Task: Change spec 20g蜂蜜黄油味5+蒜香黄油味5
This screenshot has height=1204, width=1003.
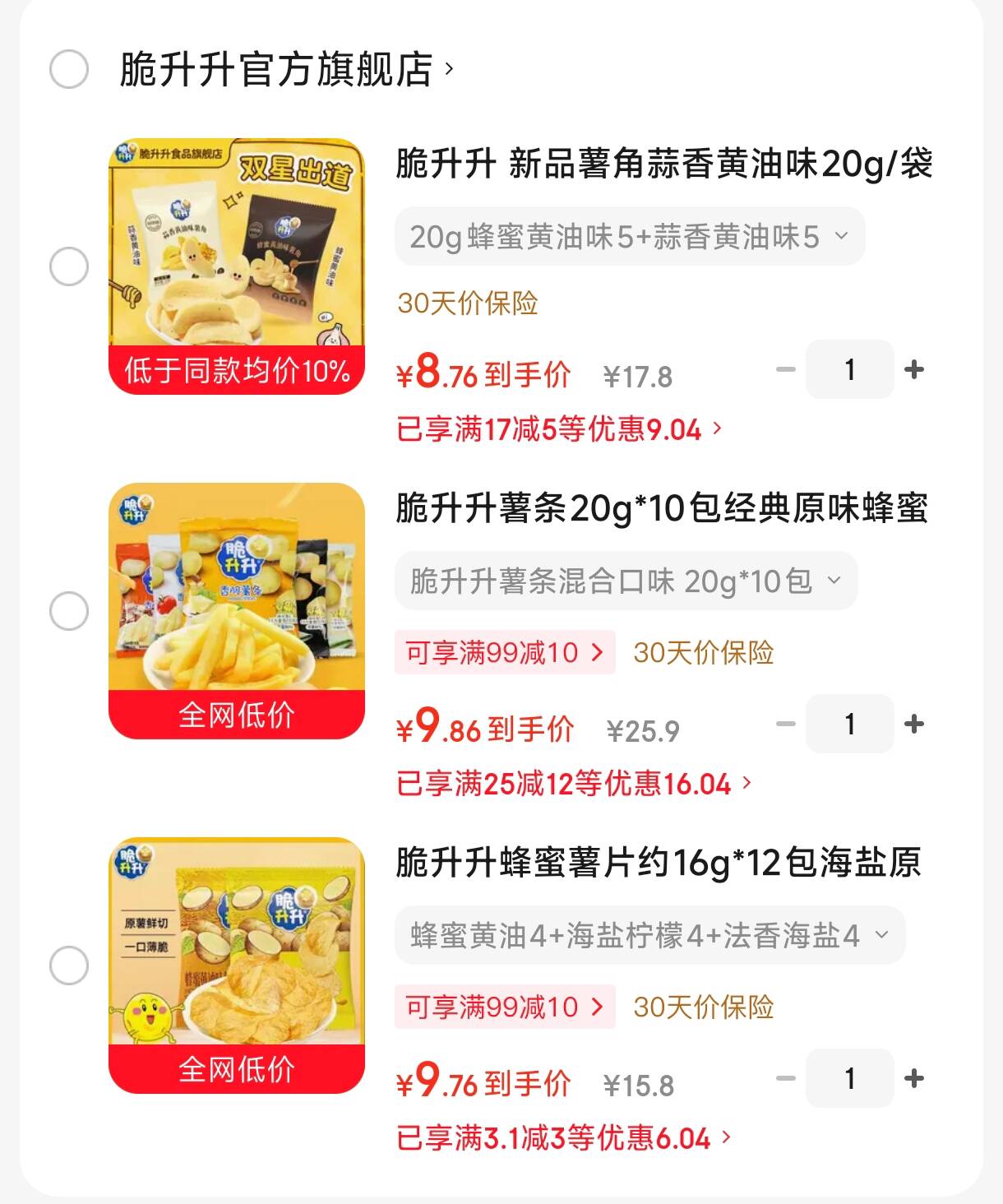Action: tap(630, 237)
